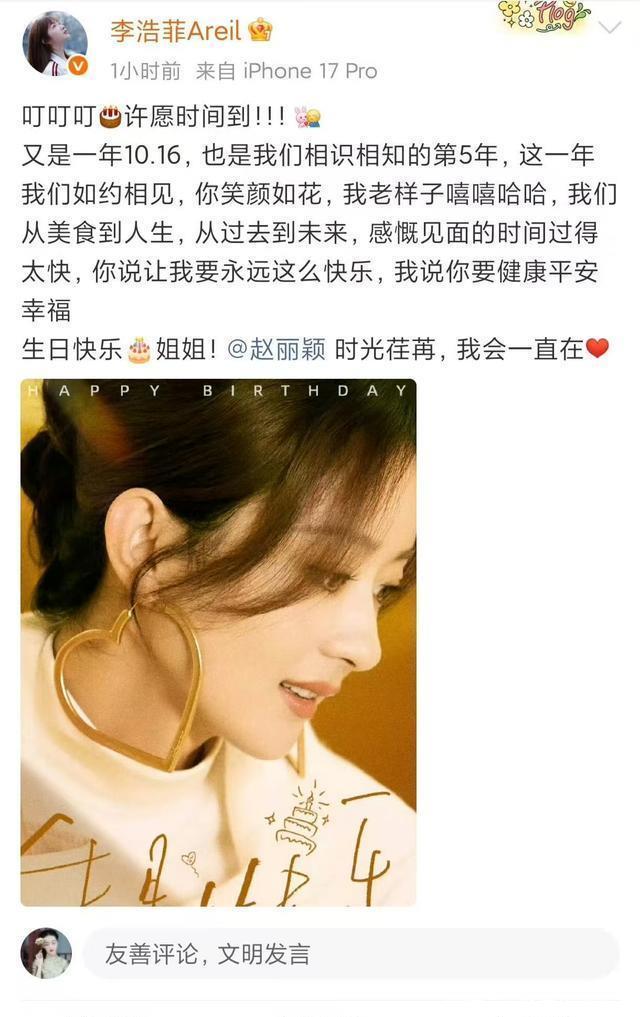Open the username 李浩菲Areil
This screenshot has width=640, height=1017.
click(x=176, y=30)
